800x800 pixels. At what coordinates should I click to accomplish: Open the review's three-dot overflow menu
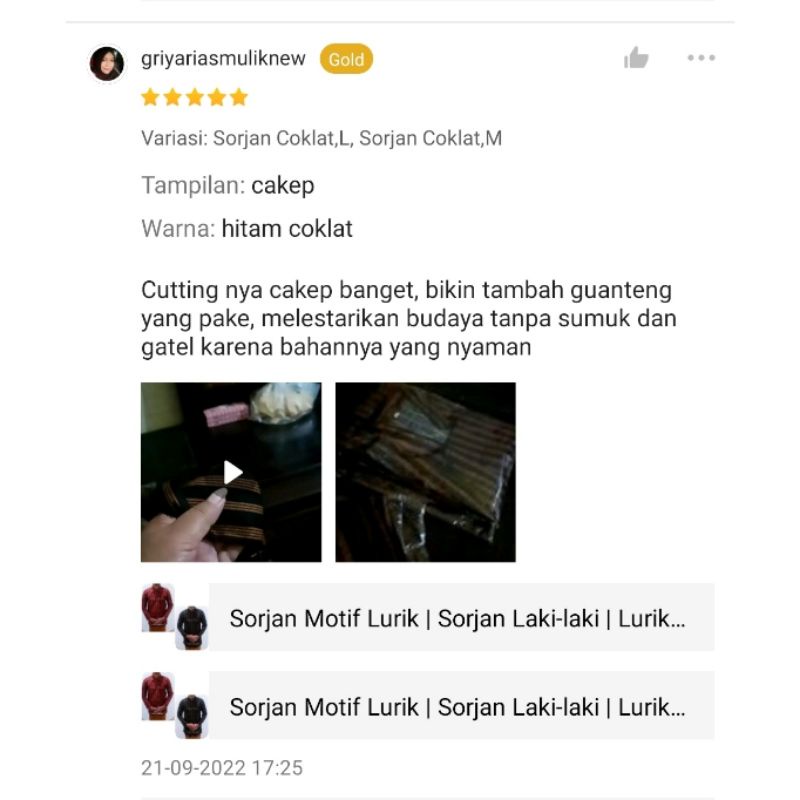tap(701, 58)
